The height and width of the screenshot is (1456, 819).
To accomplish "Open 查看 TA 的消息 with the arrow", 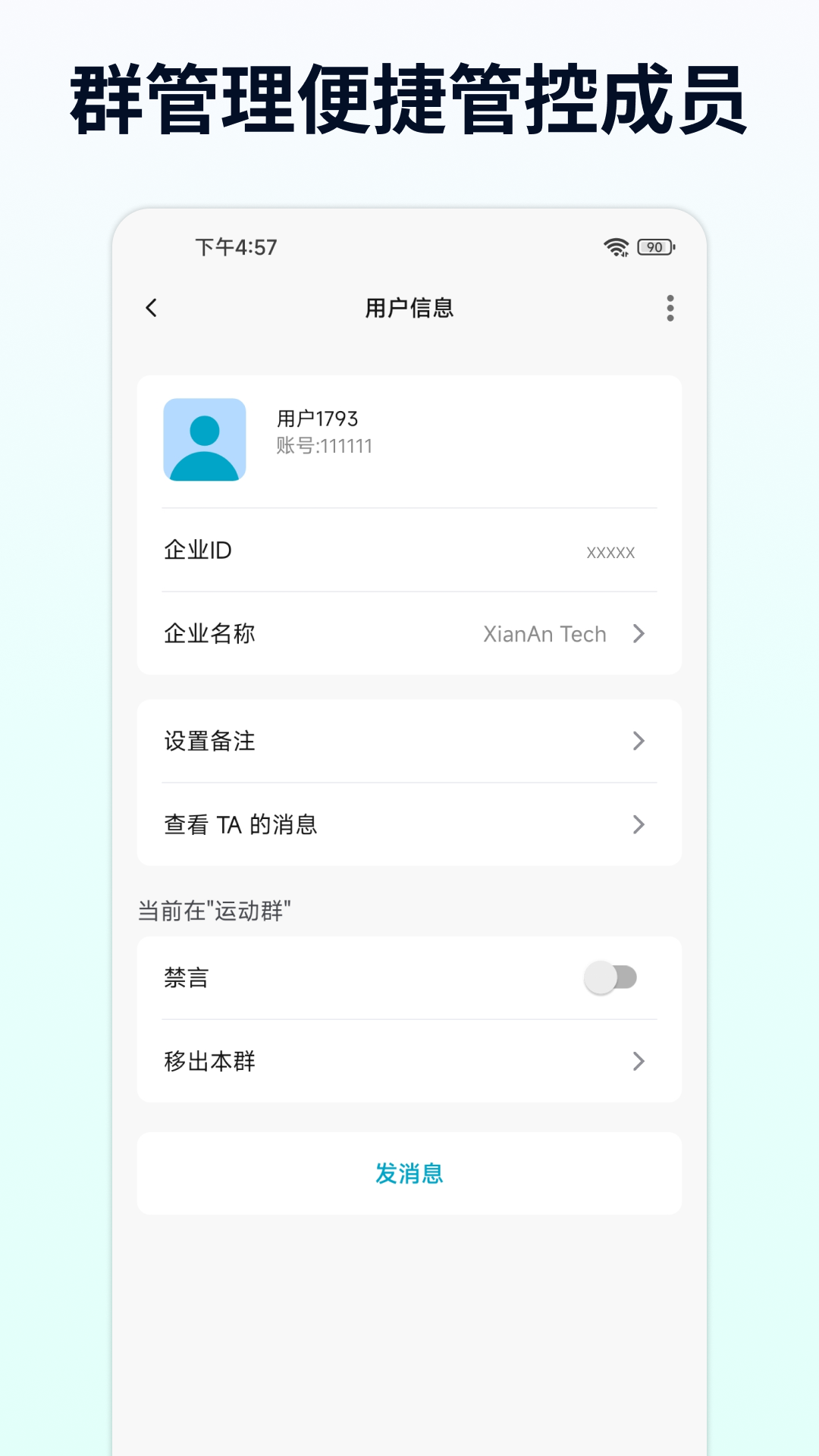I will pyautogui.click(x=639, y=824).
